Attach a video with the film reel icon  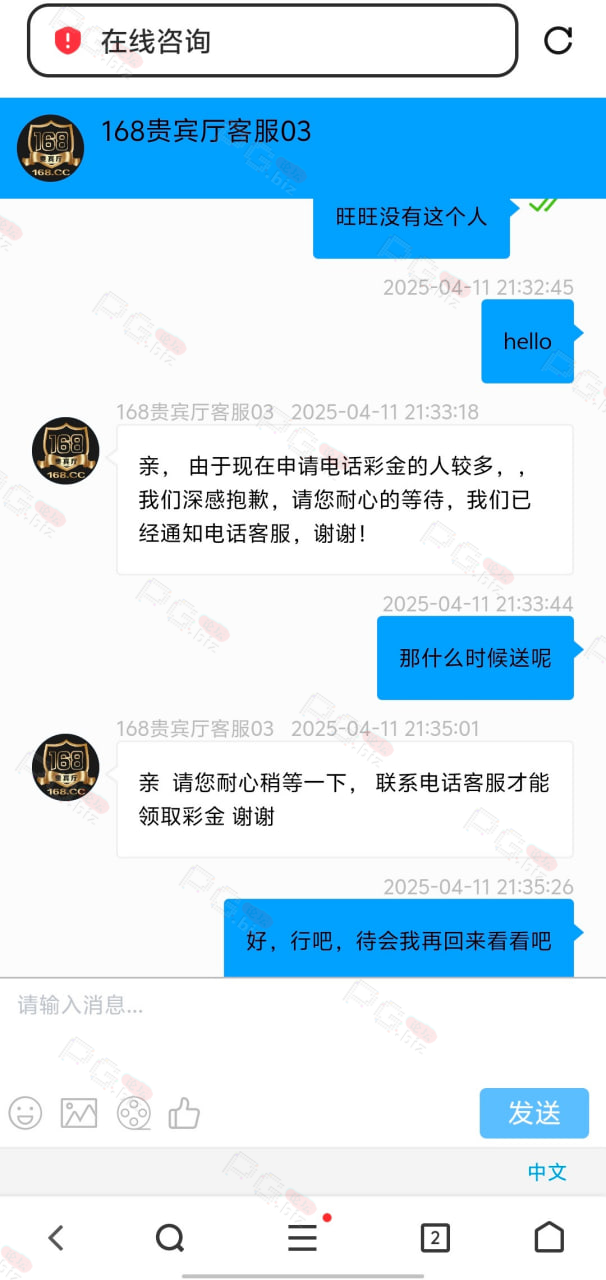(x=133, y=1113)
